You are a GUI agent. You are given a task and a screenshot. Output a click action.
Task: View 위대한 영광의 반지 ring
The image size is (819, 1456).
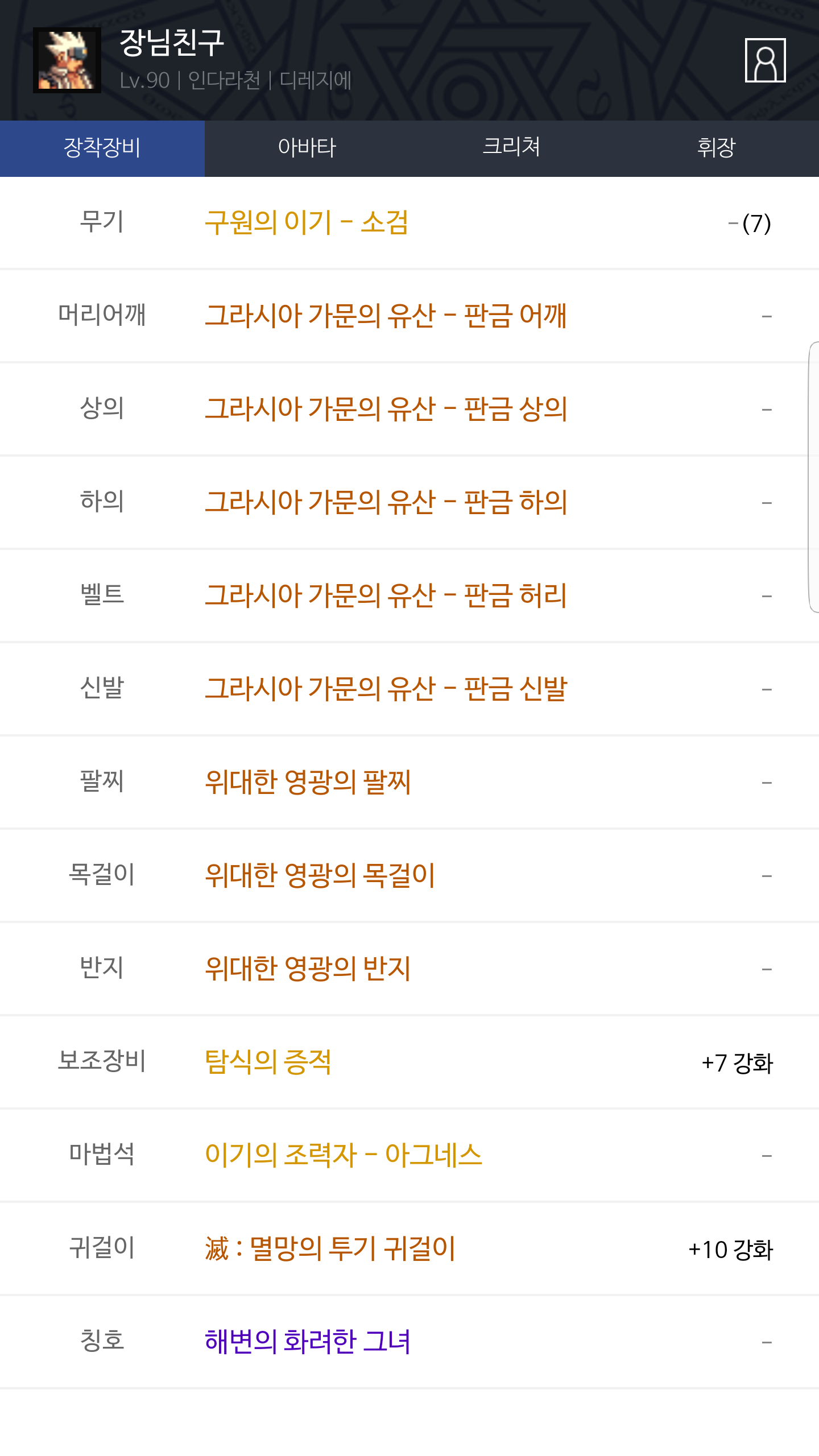click(308, 969)
